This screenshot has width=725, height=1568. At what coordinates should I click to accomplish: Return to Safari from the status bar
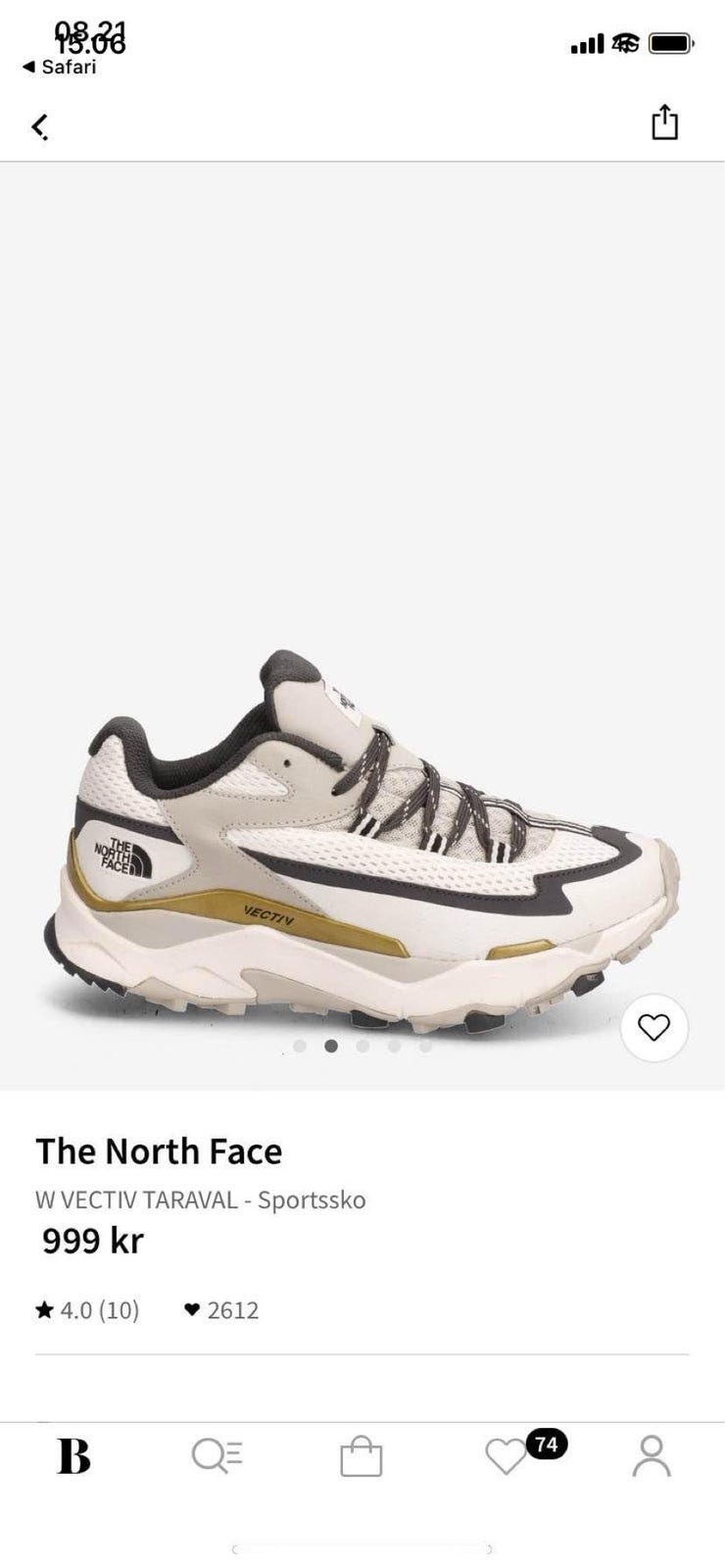[x=60, y=68]
